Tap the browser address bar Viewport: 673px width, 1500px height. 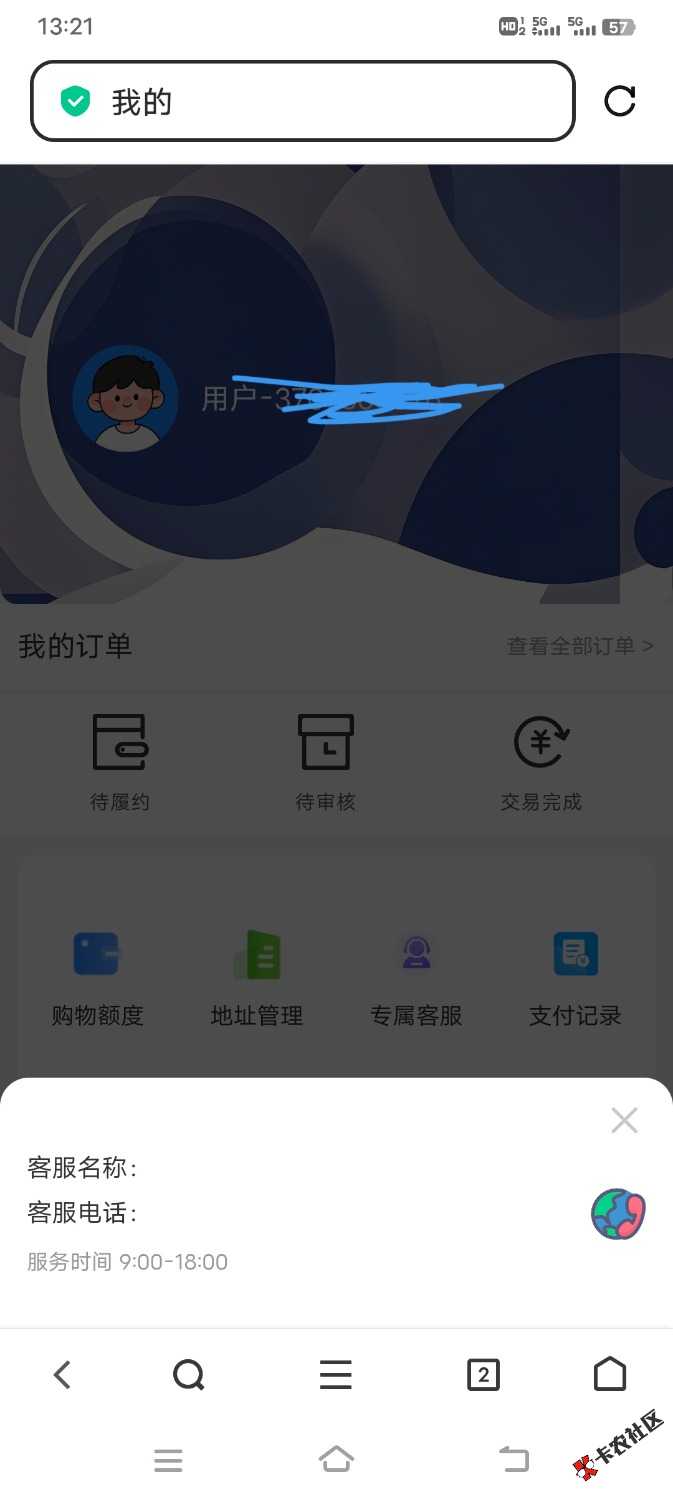pyautogui.click(x=303, y=101)
